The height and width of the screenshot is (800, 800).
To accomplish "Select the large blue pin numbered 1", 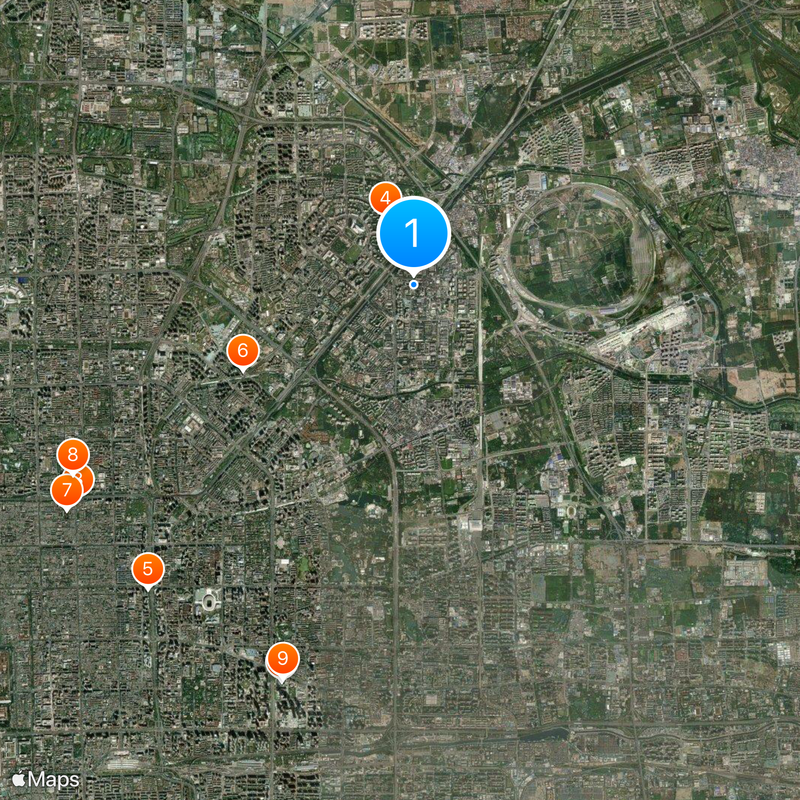I will [413, 233].
